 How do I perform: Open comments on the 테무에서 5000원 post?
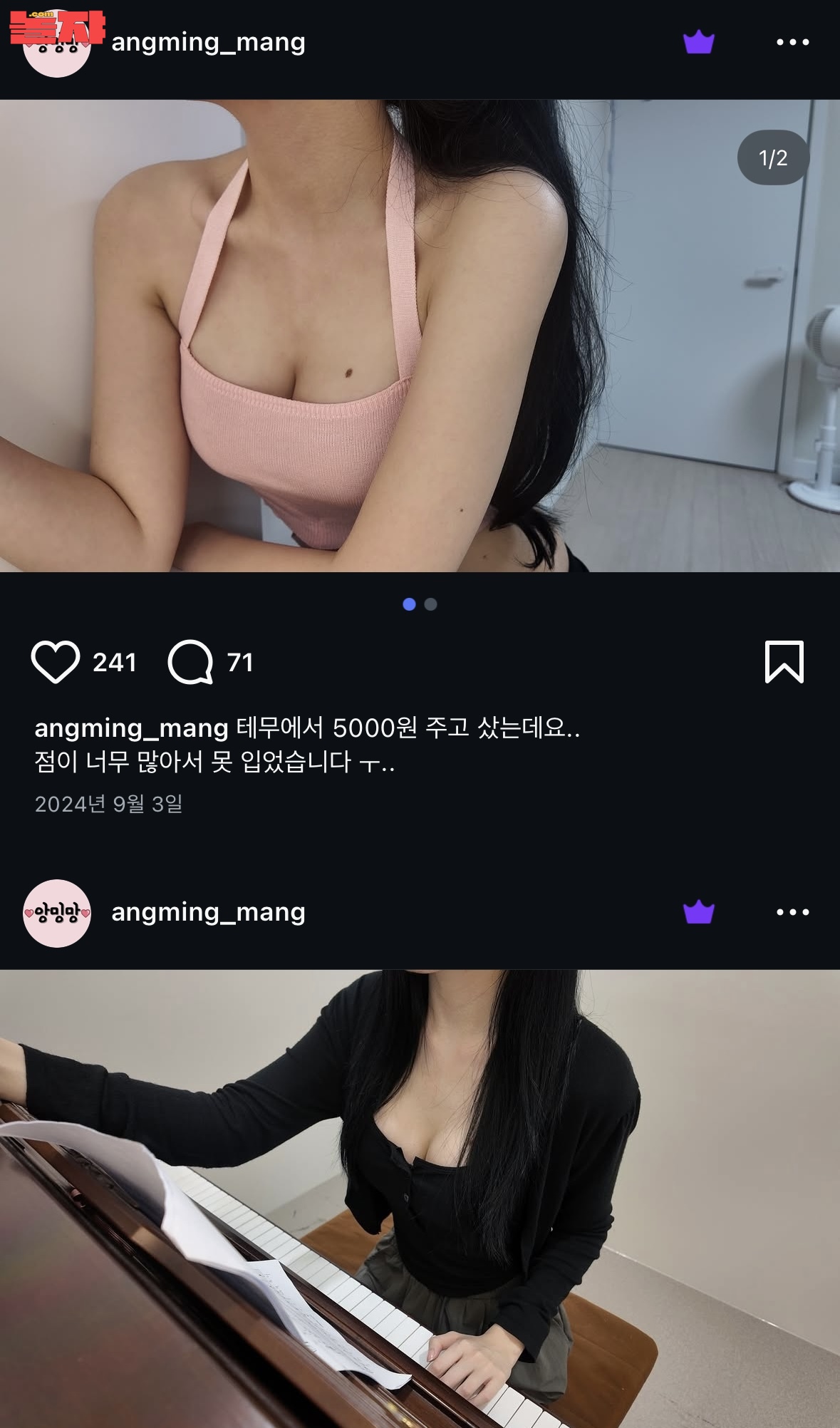click(190, 662)
